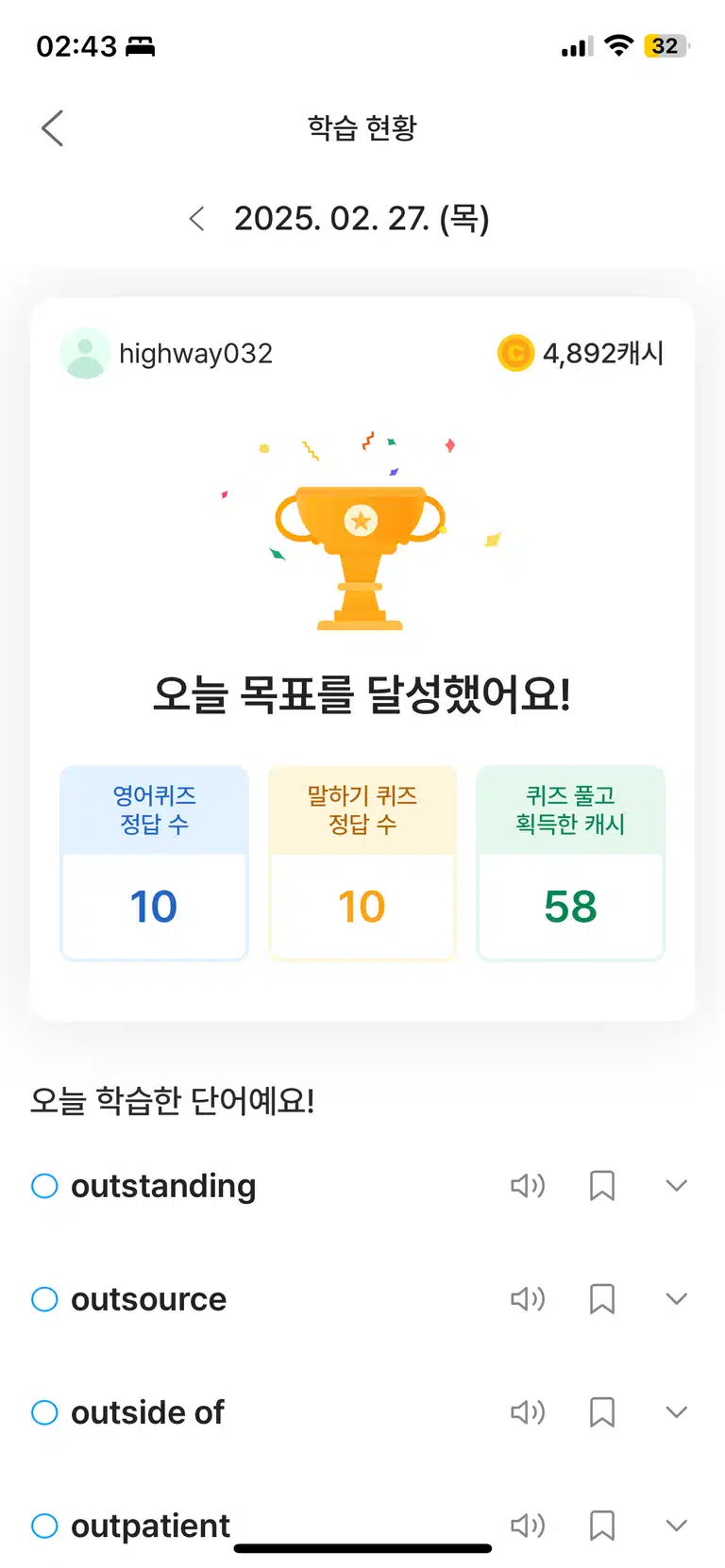Select the circle next to outstanding
725x1568 pixels.
pyautogui.click(x=44, y=1186)
